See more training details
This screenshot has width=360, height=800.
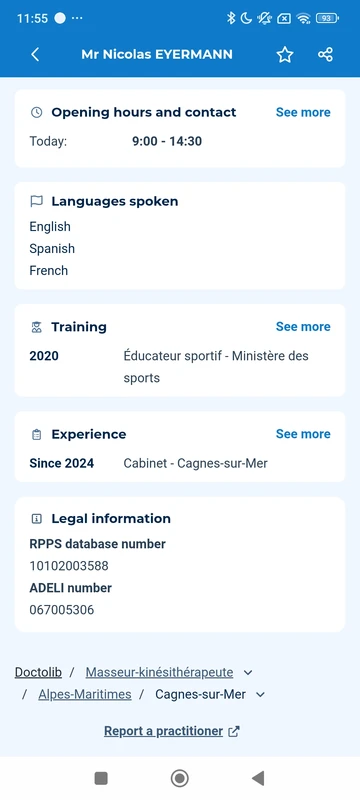(x=303, y=327)
